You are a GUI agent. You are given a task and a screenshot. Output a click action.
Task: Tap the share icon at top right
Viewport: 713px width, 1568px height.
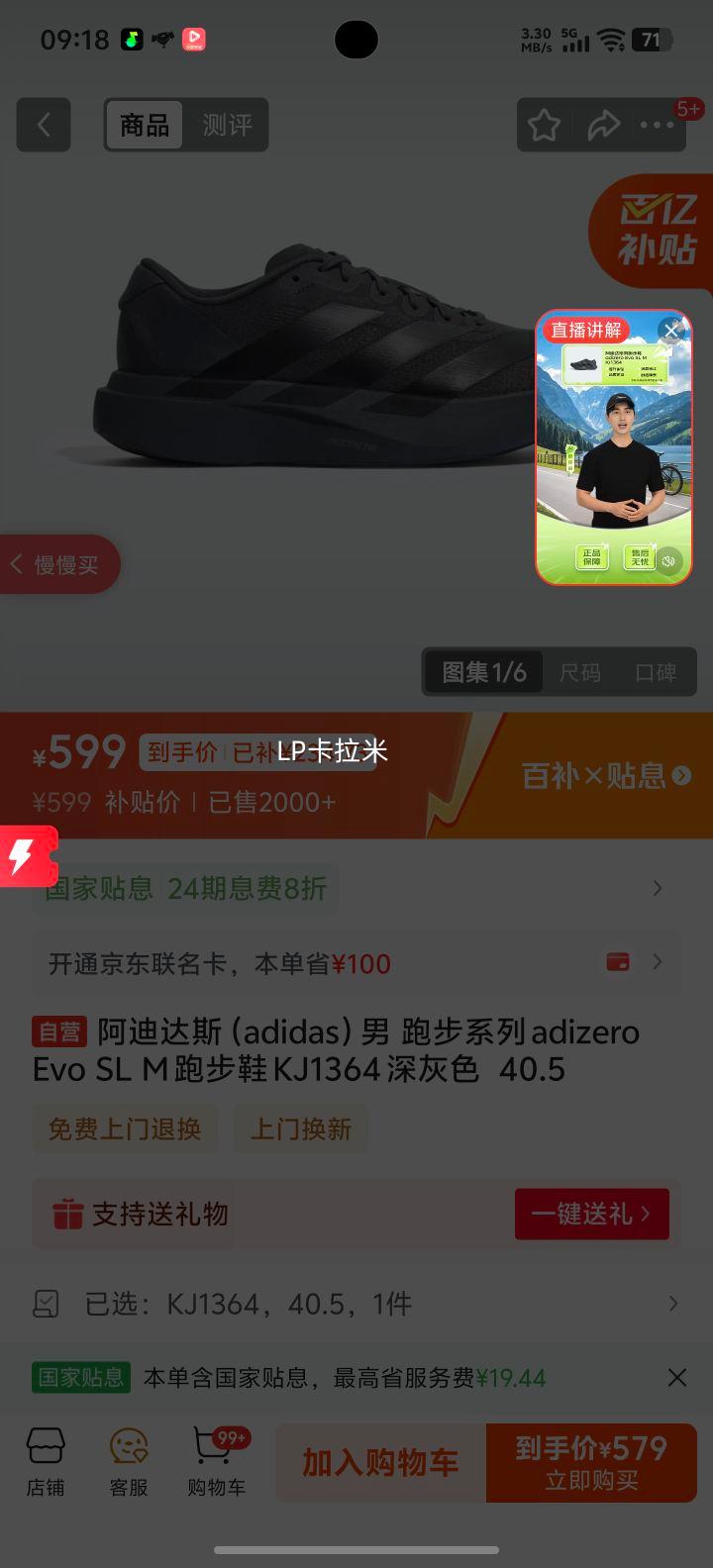[x=604, y=125]
